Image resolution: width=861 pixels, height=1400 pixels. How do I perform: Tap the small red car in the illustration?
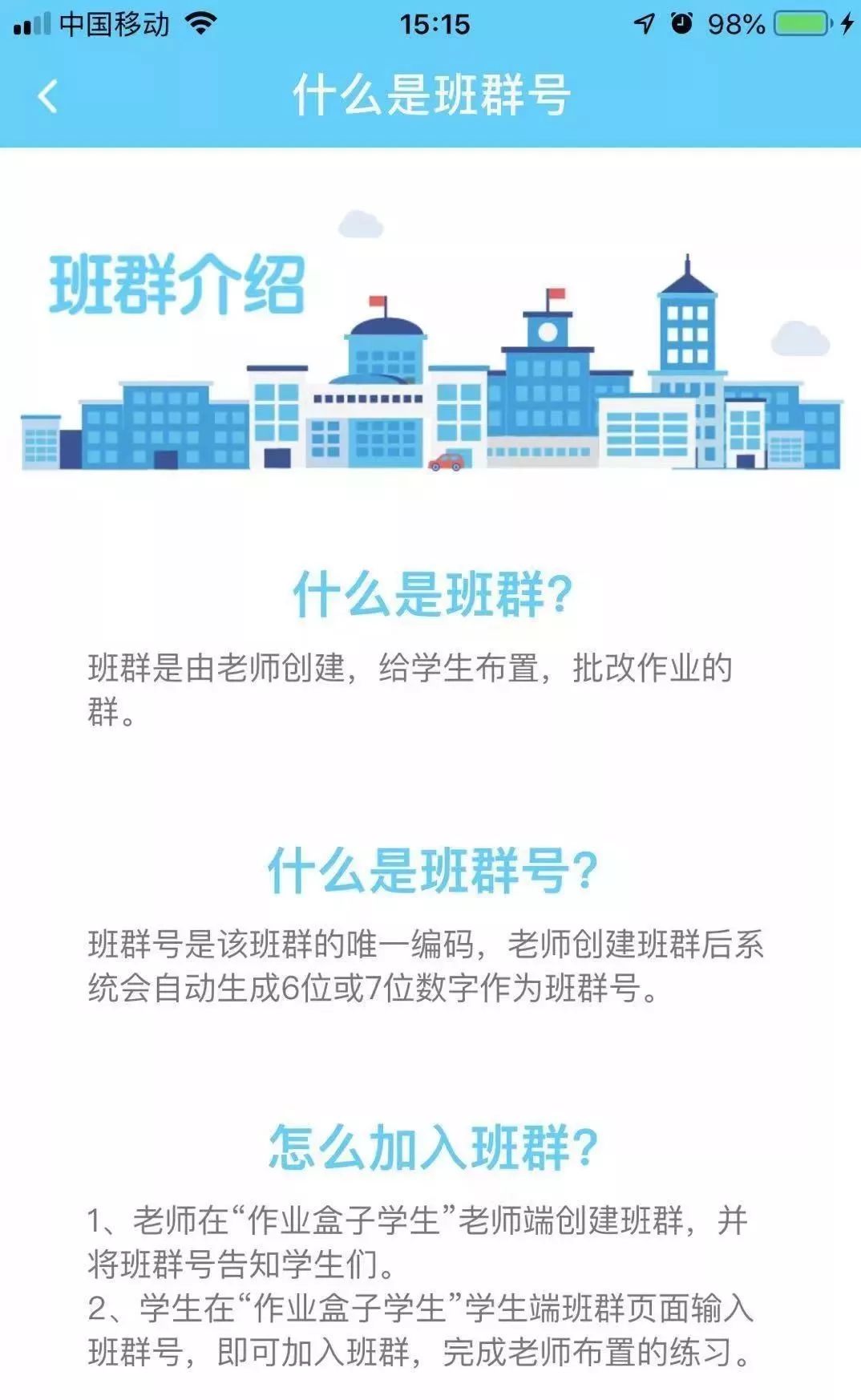[447, 461]
